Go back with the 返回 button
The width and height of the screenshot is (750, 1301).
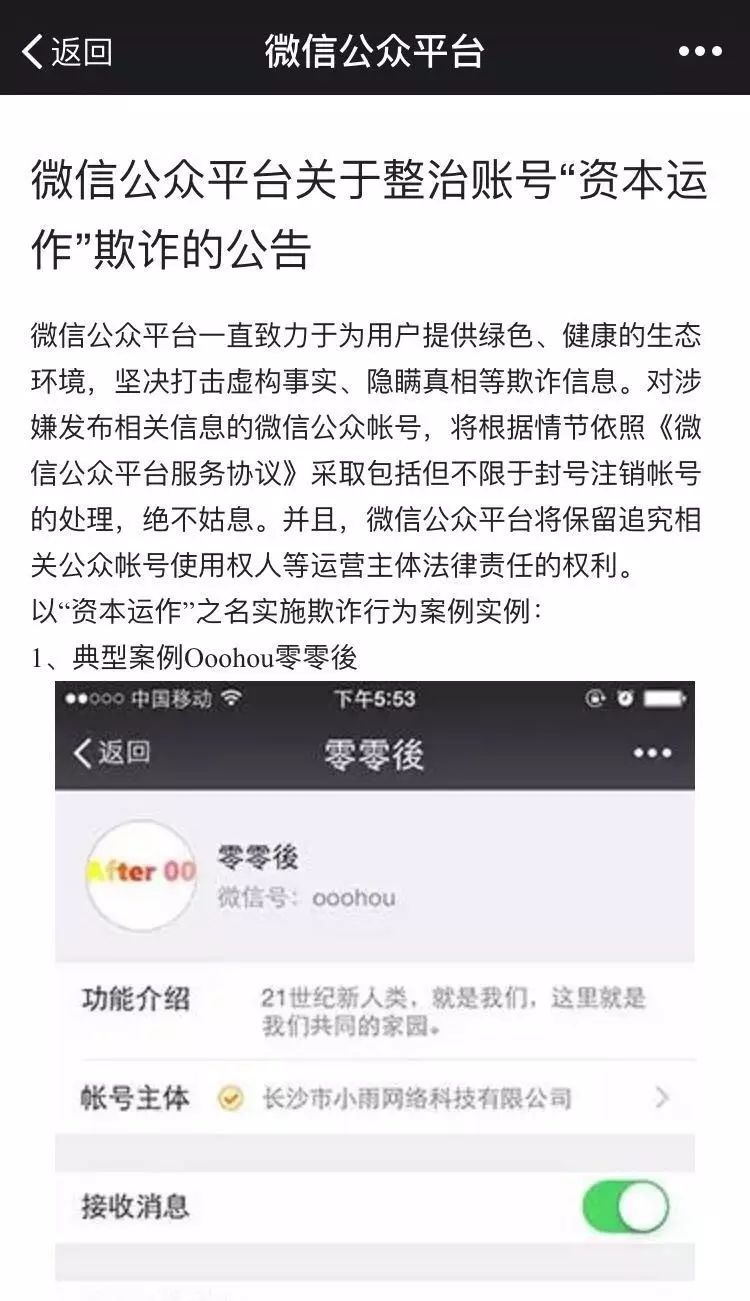(66, 50)
